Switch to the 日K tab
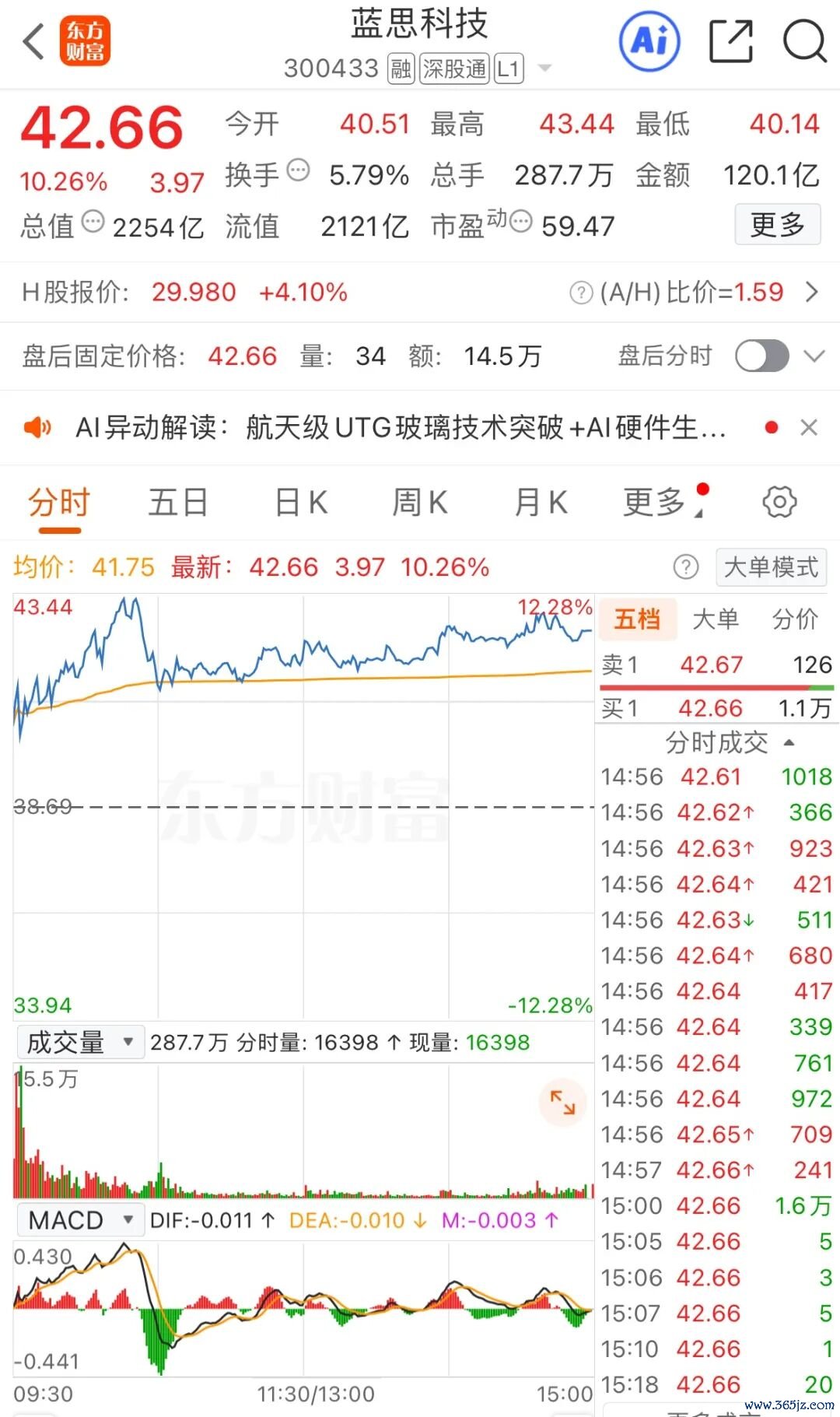This screenshot has width=840, height=1417. coord(299,502)
